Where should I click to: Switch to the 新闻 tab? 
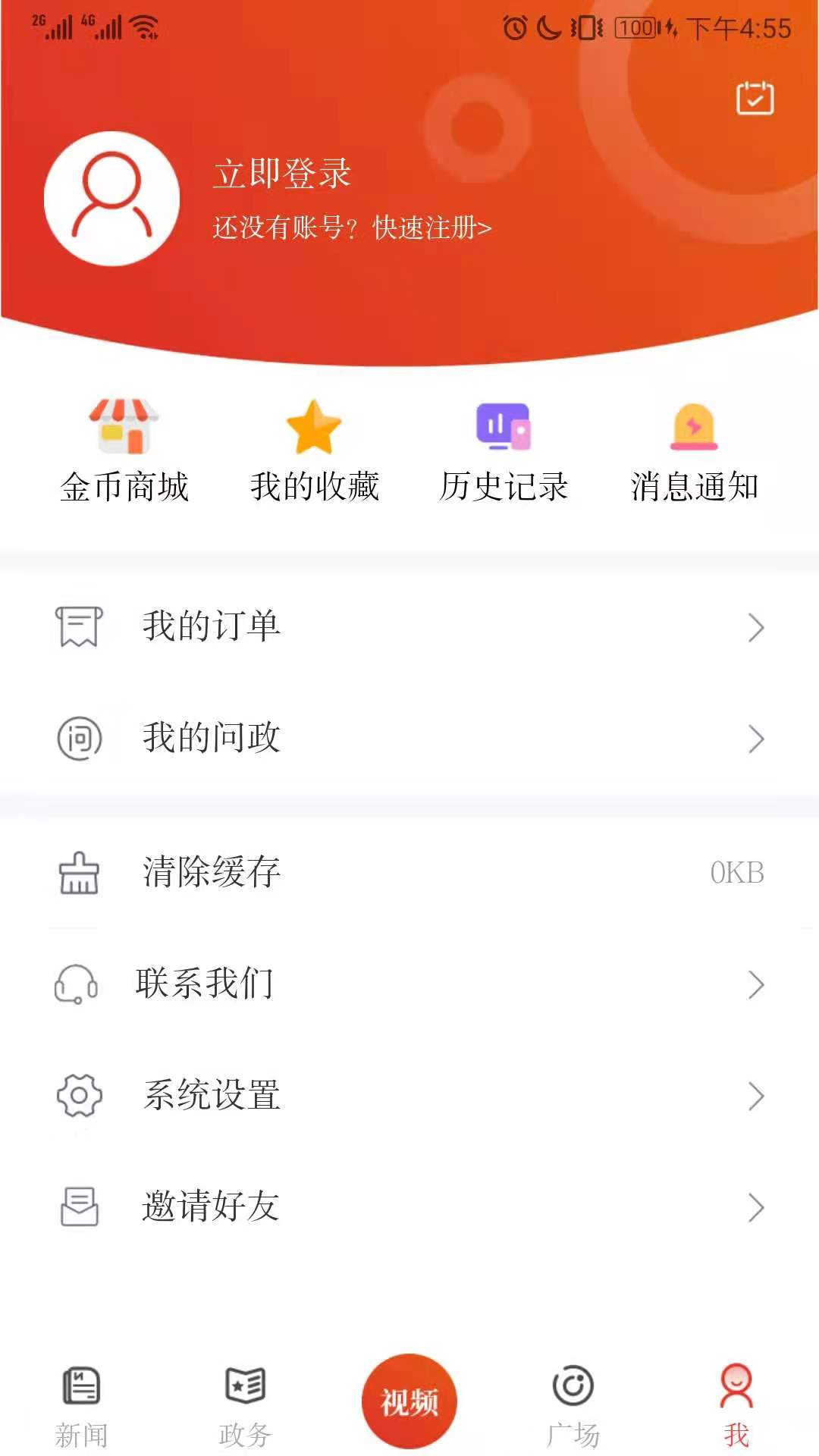pos(81,1405)
